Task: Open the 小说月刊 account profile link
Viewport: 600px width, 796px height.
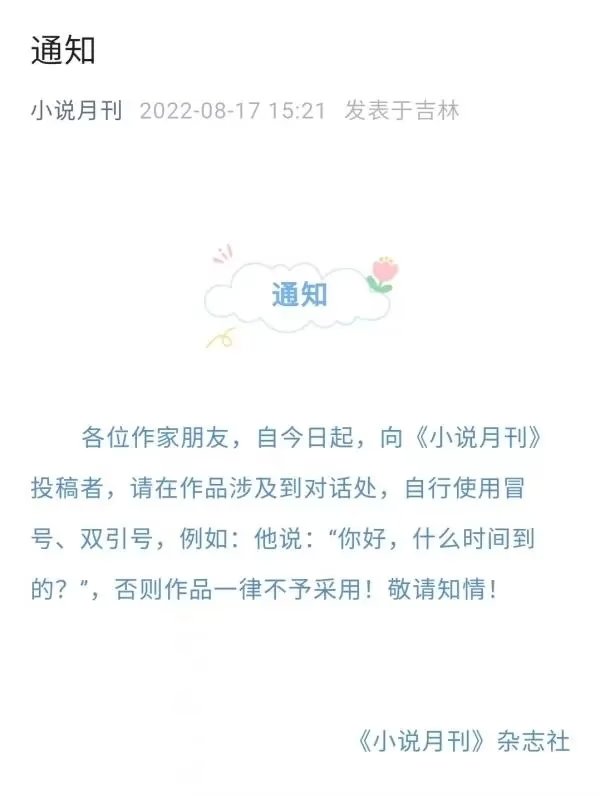Action: (76, 110)
